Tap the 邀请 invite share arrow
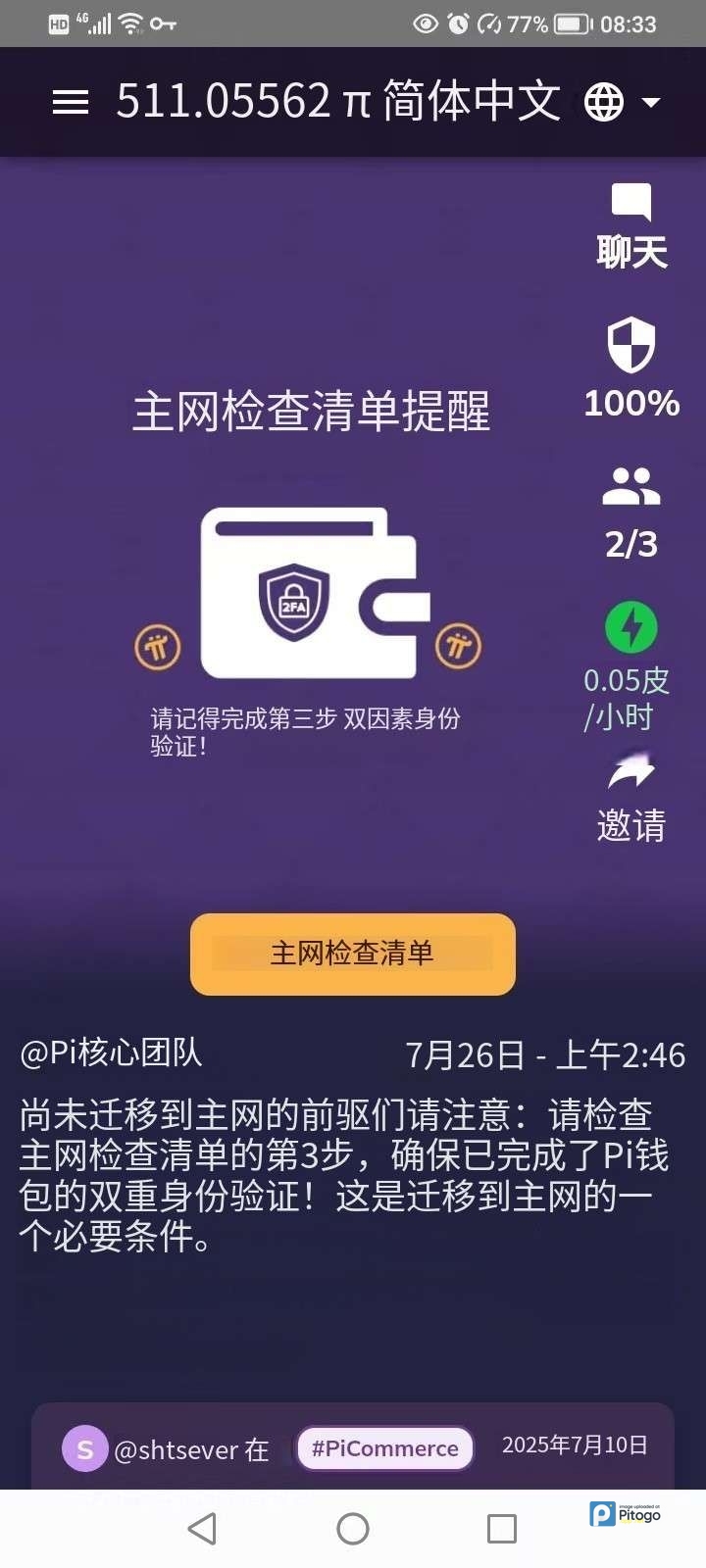 pyautogui.click(x=631, y=772)
